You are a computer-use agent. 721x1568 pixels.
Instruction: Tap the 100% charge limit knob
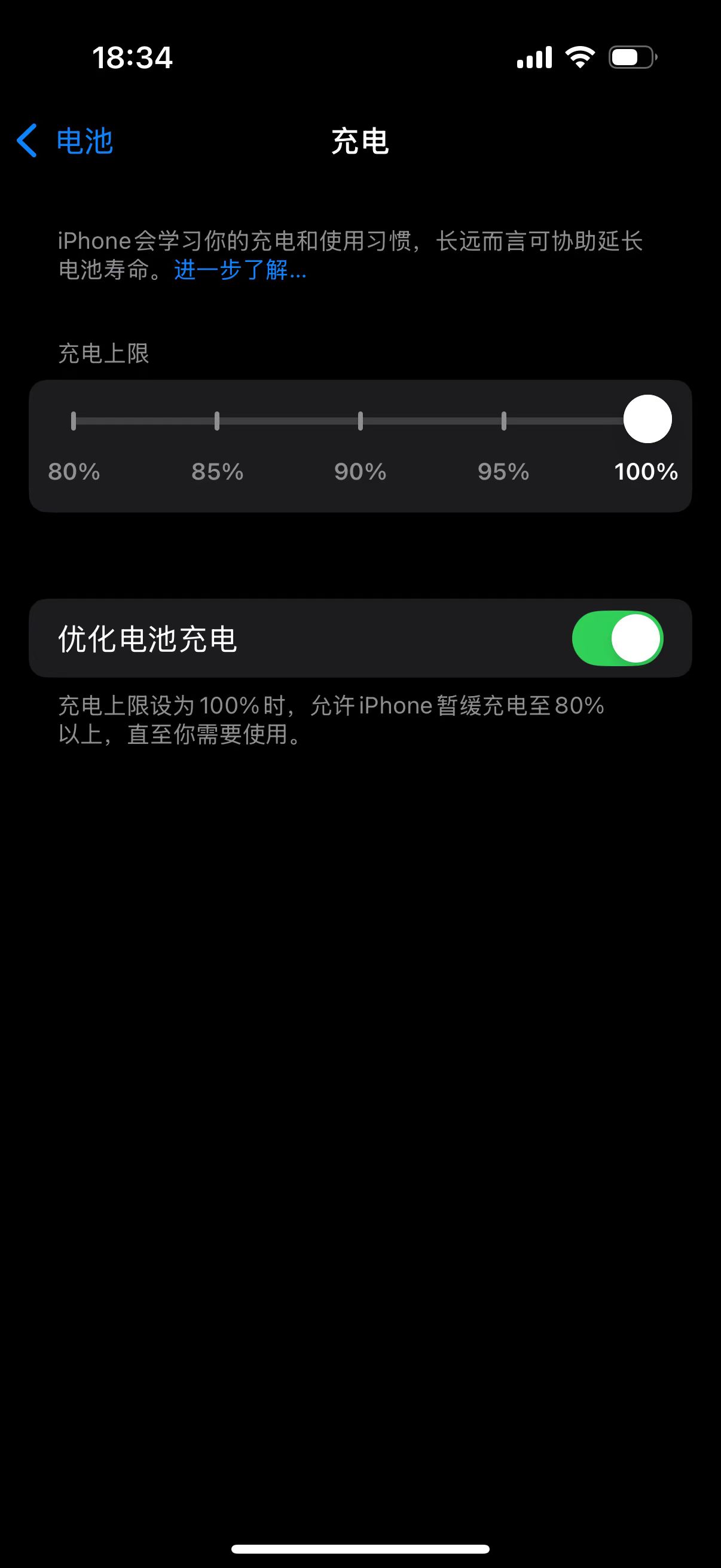[647, 419]
